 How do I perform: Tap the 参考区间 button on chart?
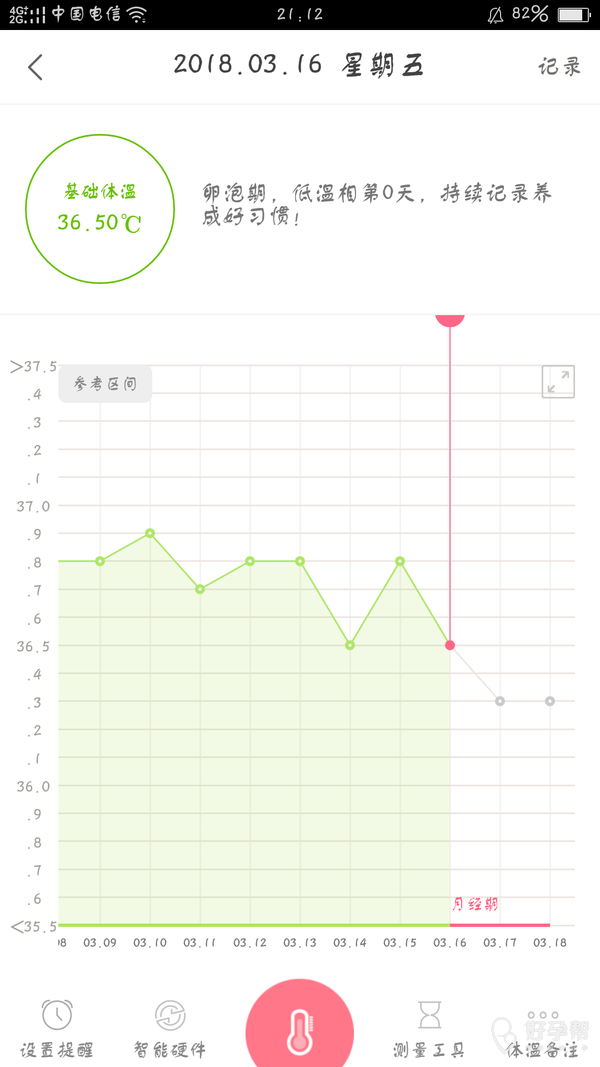[105, 385]
